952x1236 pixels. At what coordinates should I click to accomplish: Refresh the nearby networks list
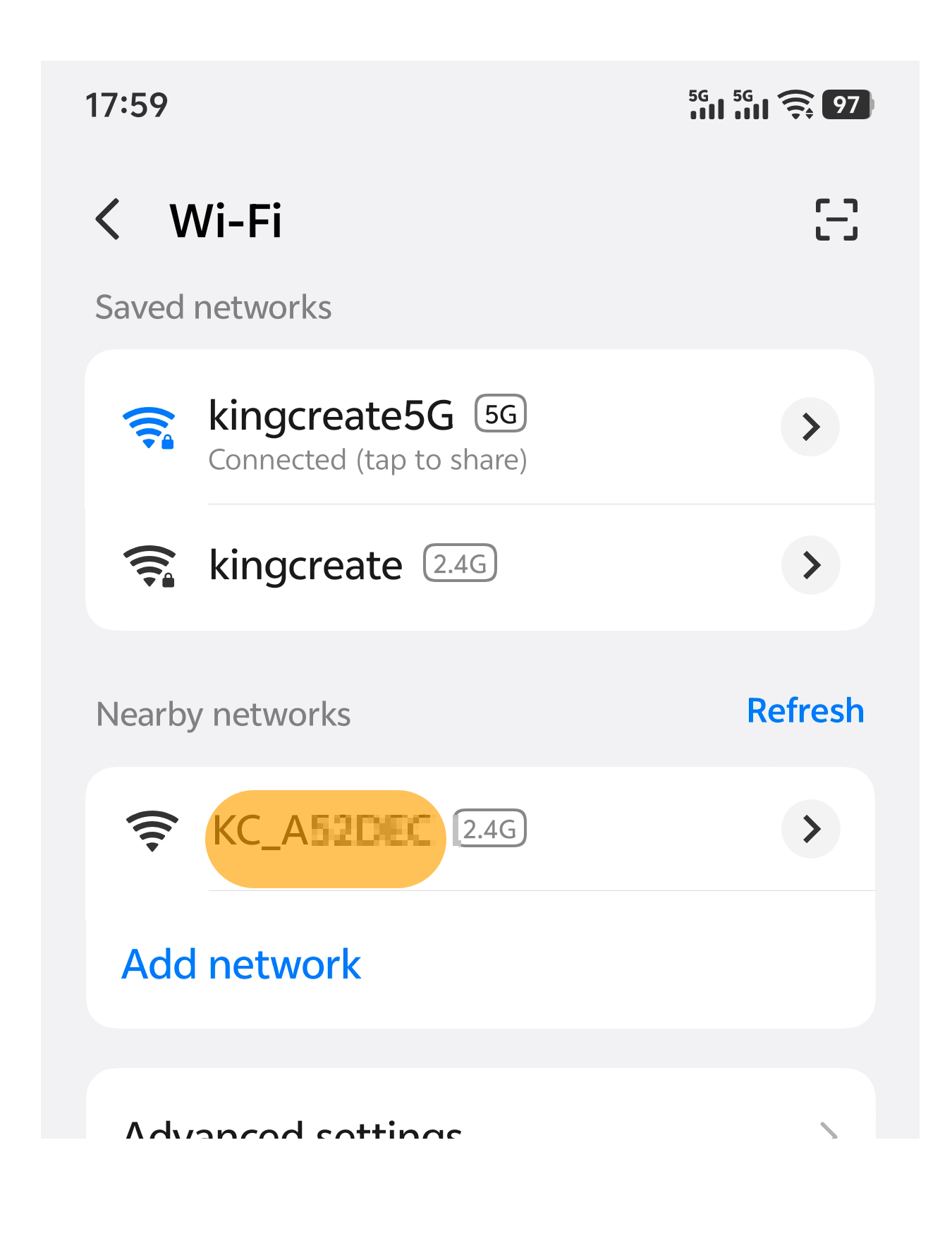[805, 710]
